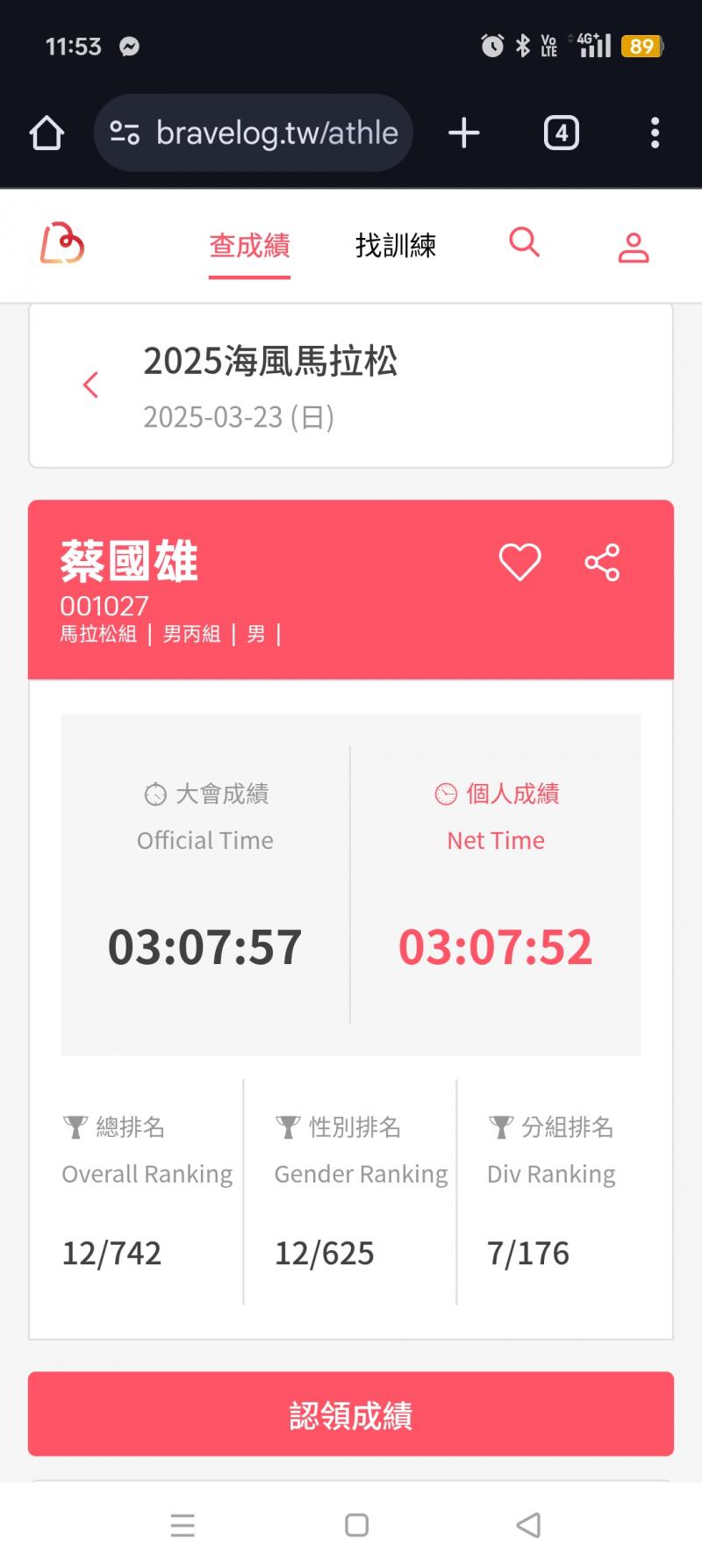Image resolution: width=702 pixels, height=1568 pixels.
Task: Open the user account profile icon
Action: (x=633, y=248)
